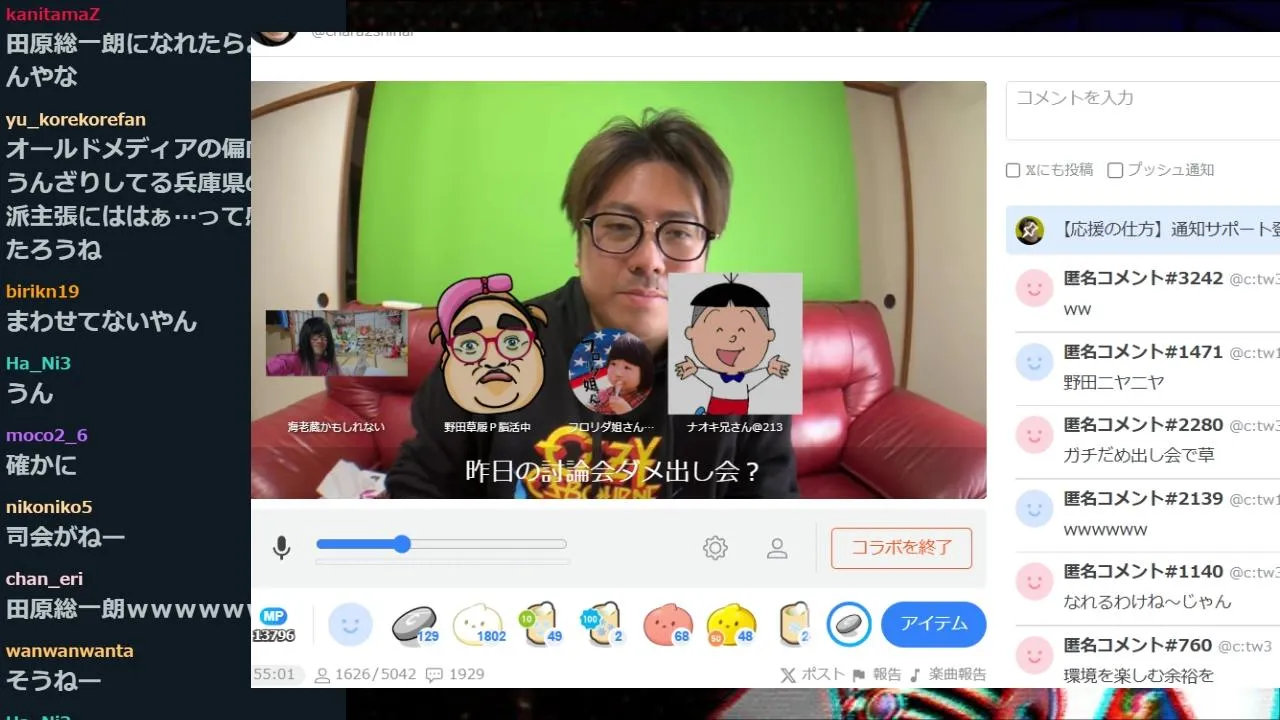
Task: Send the white bun item with 1802
Action: (477, 624)
